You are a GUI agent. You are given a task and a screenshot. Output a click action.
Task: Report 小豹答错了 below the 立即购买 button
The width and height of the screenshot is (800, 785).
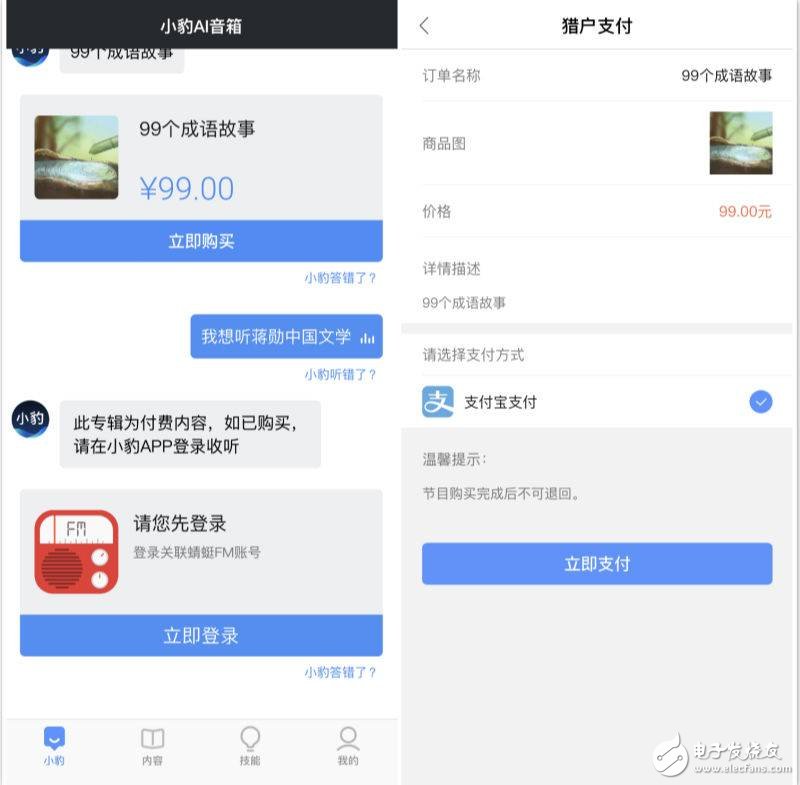point(340,278)
